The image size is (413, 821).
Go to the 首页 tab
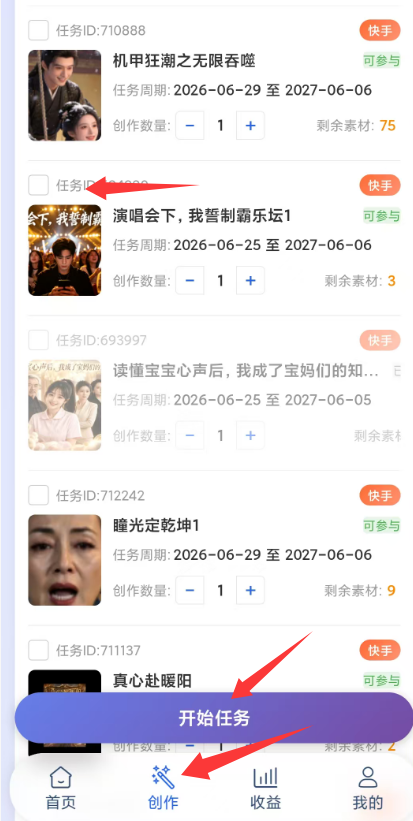point(61,788)
